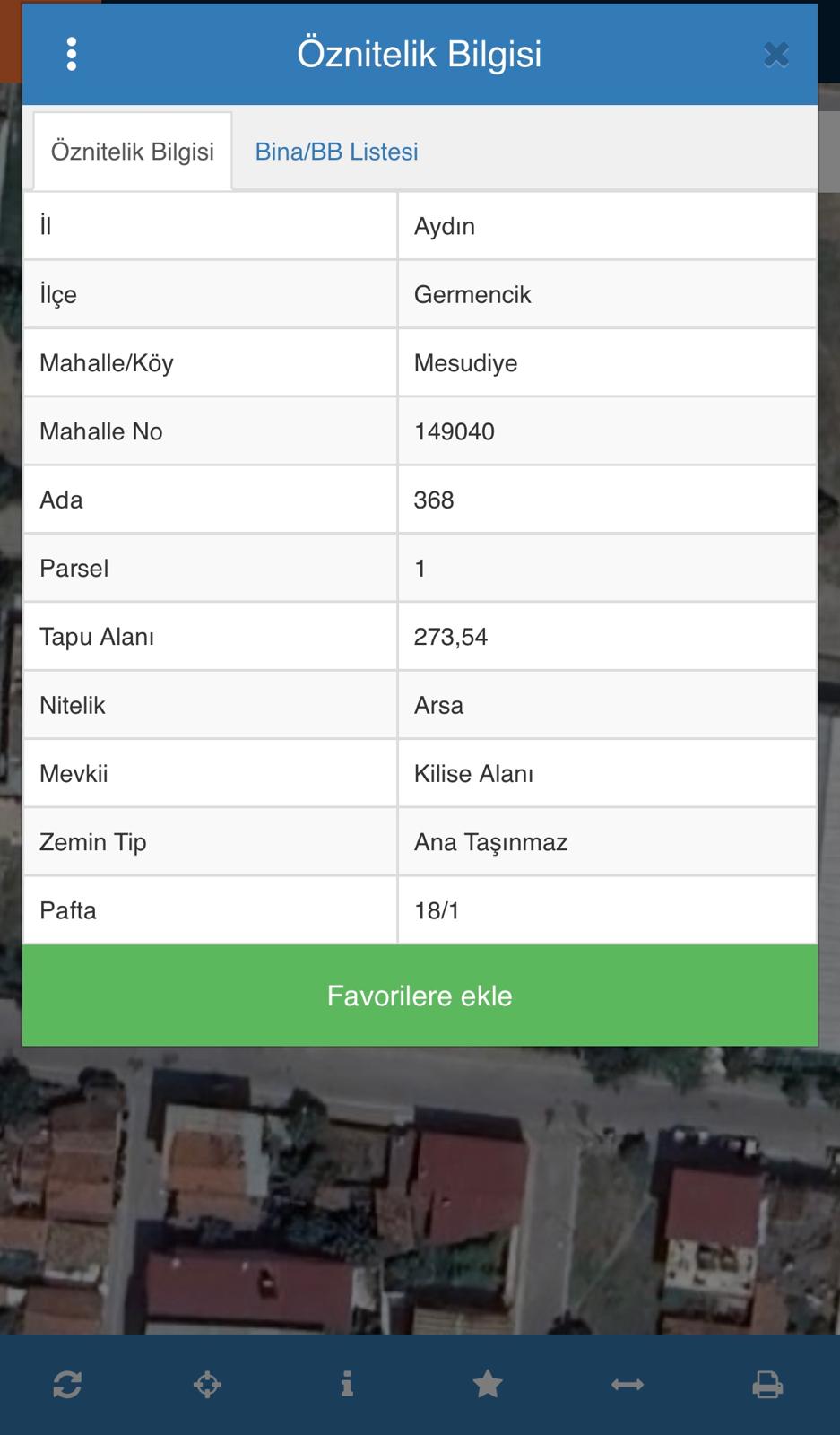Open favorites via the star icon
Screen dimensions: 840x1435
pyautogui.click(x=488, y=1385)
